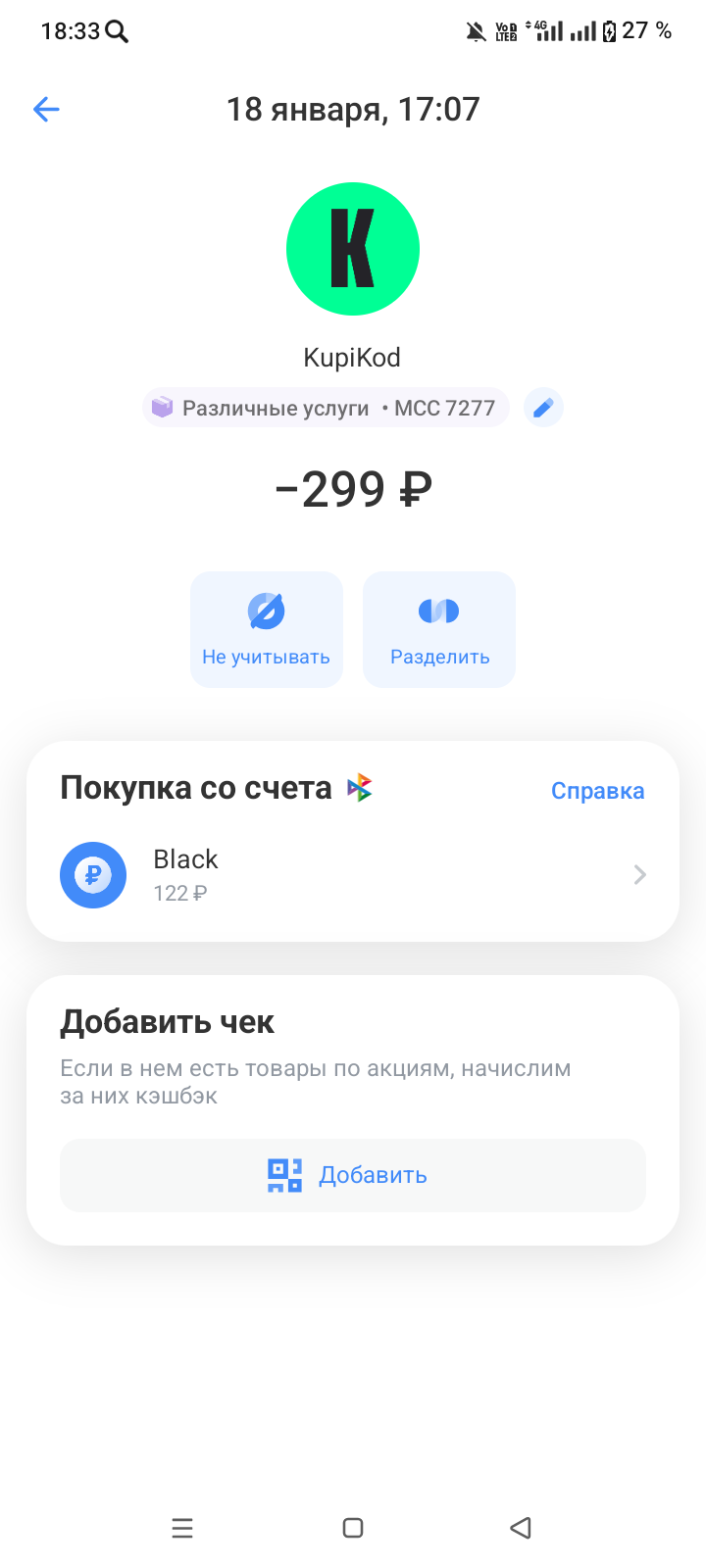Open the KupiKod merchant logo
Viewport: 706px width, 1568px height.
tap(353, 249)
